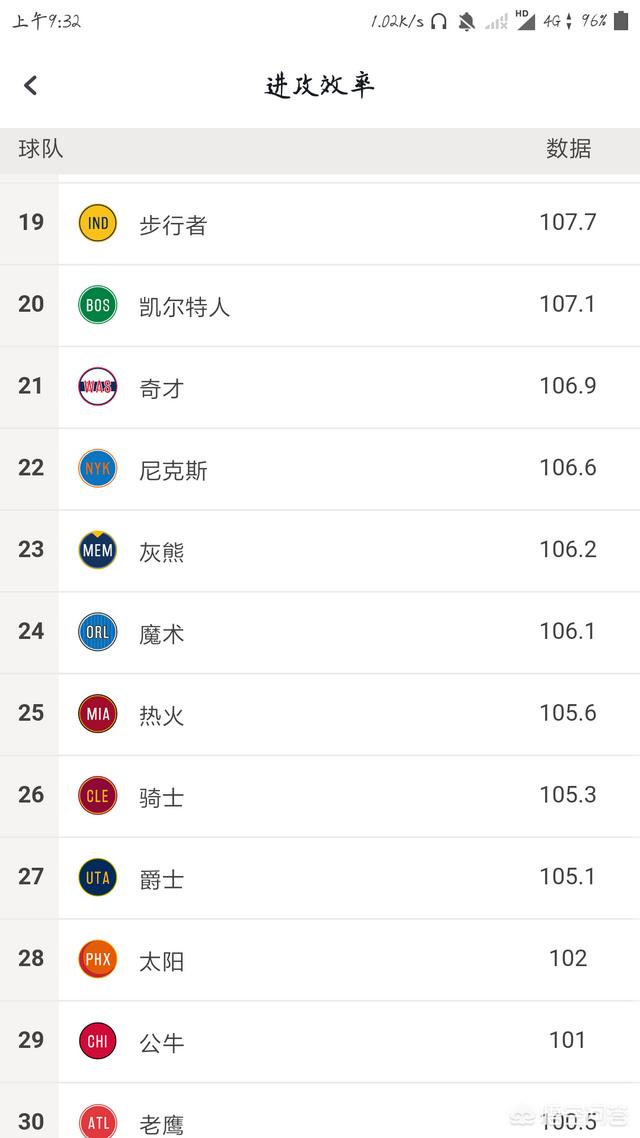Open the 尼克斯 team row
640x1138 pixels.
(320, 470)
